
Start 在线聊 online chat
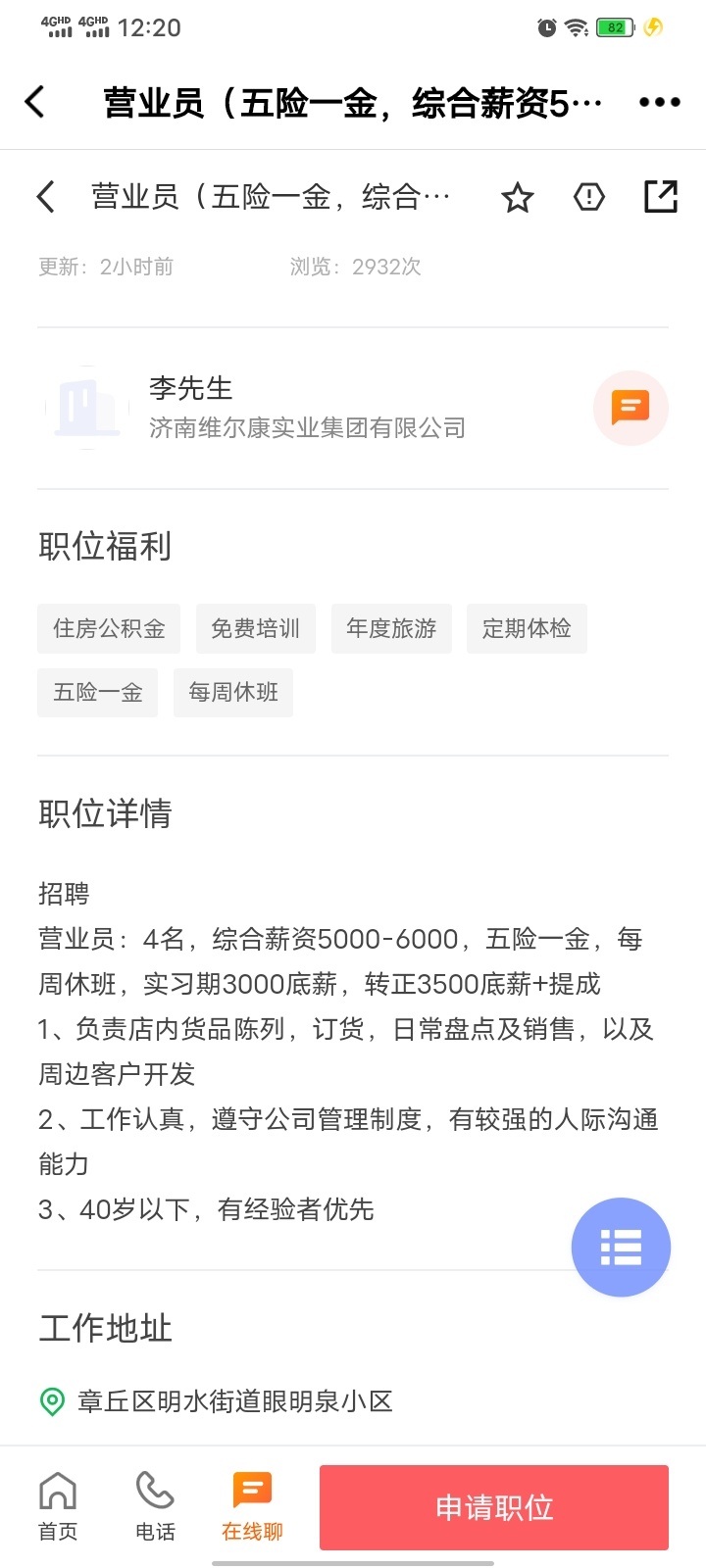[x=252, y=1506]
